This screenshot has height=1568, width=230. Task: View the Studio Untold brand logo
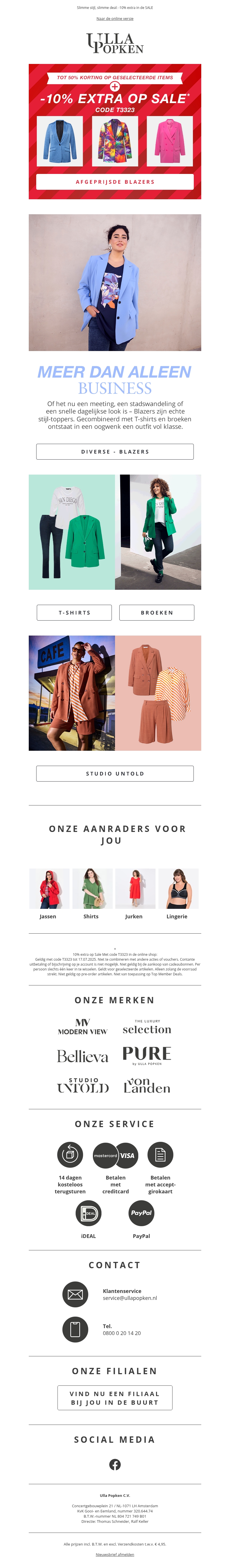(x=83, y=1085)
